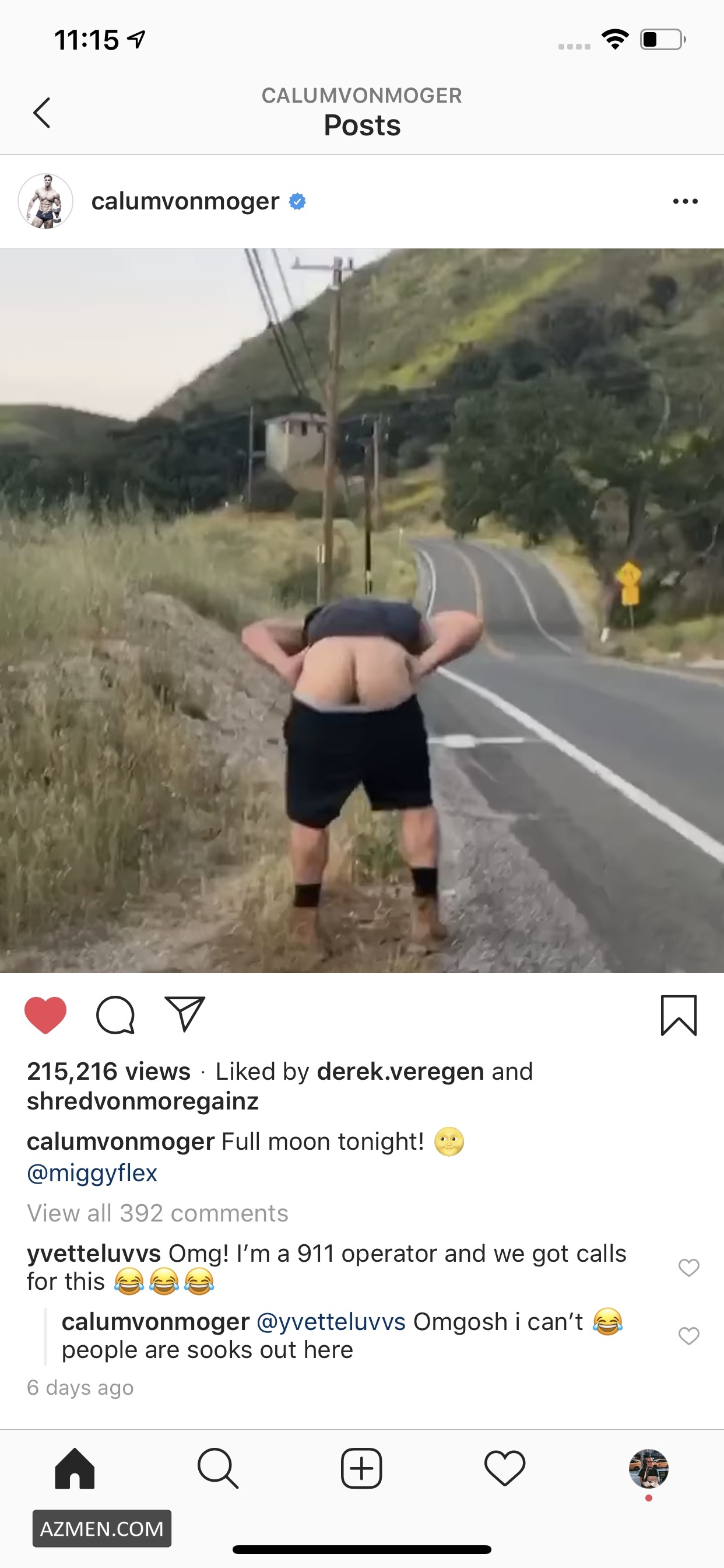Switch to the Home tab
724x1568 pixels.
75,1468
